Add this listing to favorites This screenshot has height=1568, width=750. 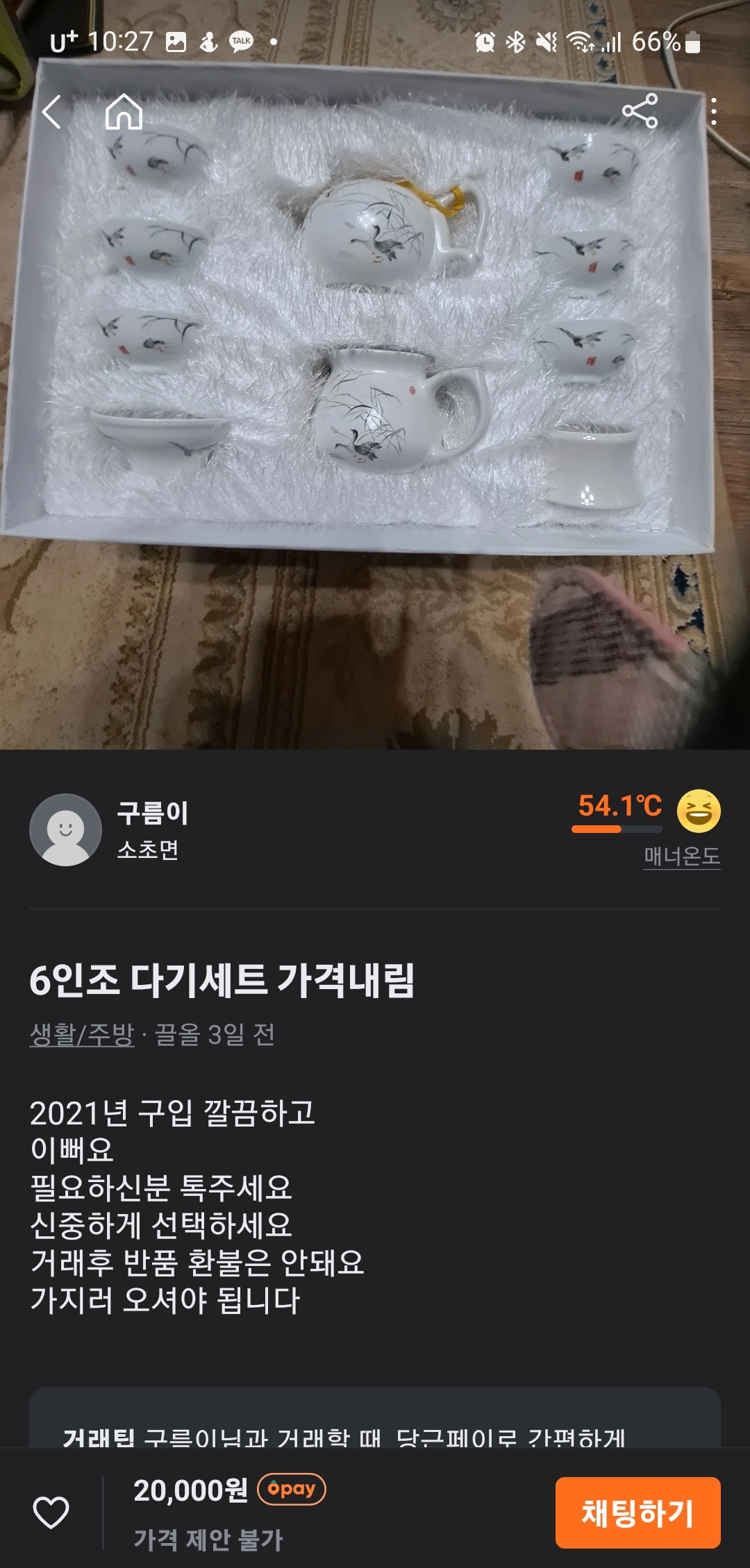click(51, 1512)
